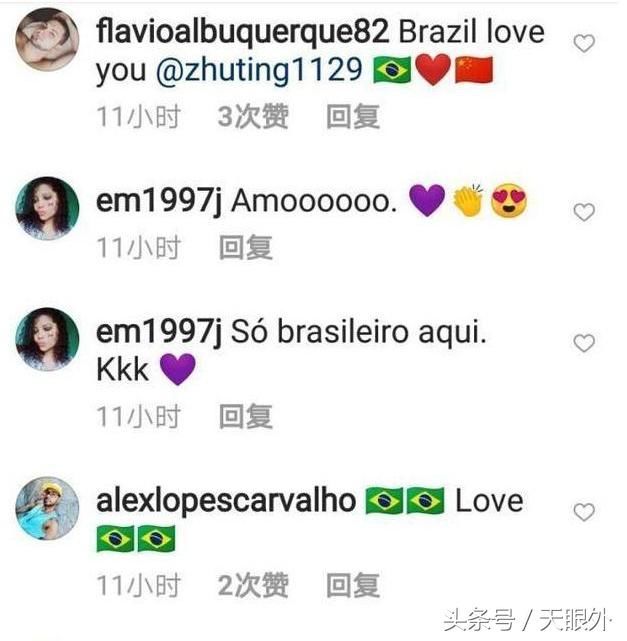This screenshot has width=627, height=641.
Task: Reply to the Só brasileiro aqui comment
Action: click(246, 416)
